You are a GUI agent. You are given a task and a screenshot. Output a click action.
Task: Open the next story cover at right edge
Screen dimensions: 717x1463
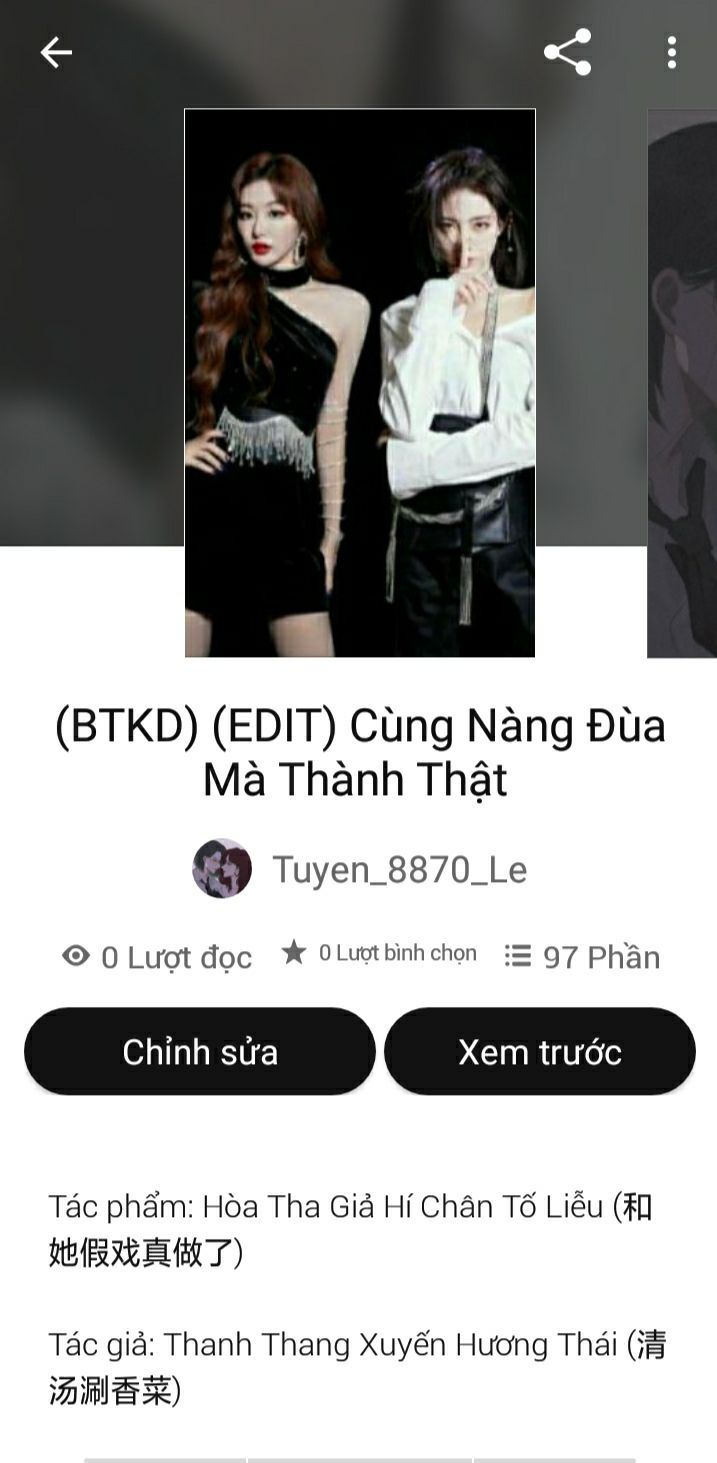(x=683, y=383)
